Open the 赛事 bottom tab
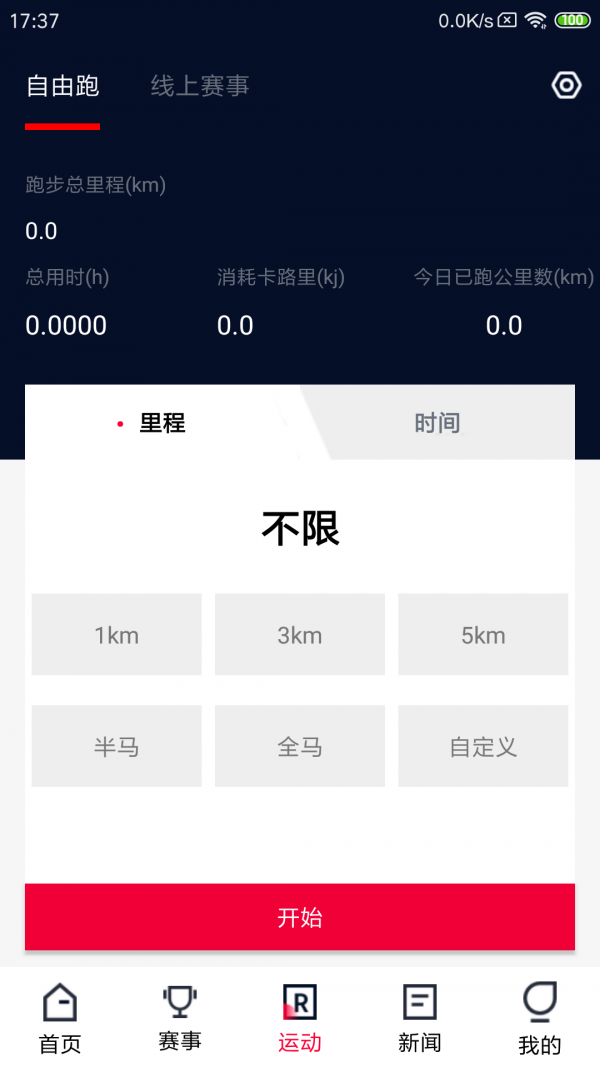Image resolution: width=600 pixels, height=1067 pixels. point(180,1018)
